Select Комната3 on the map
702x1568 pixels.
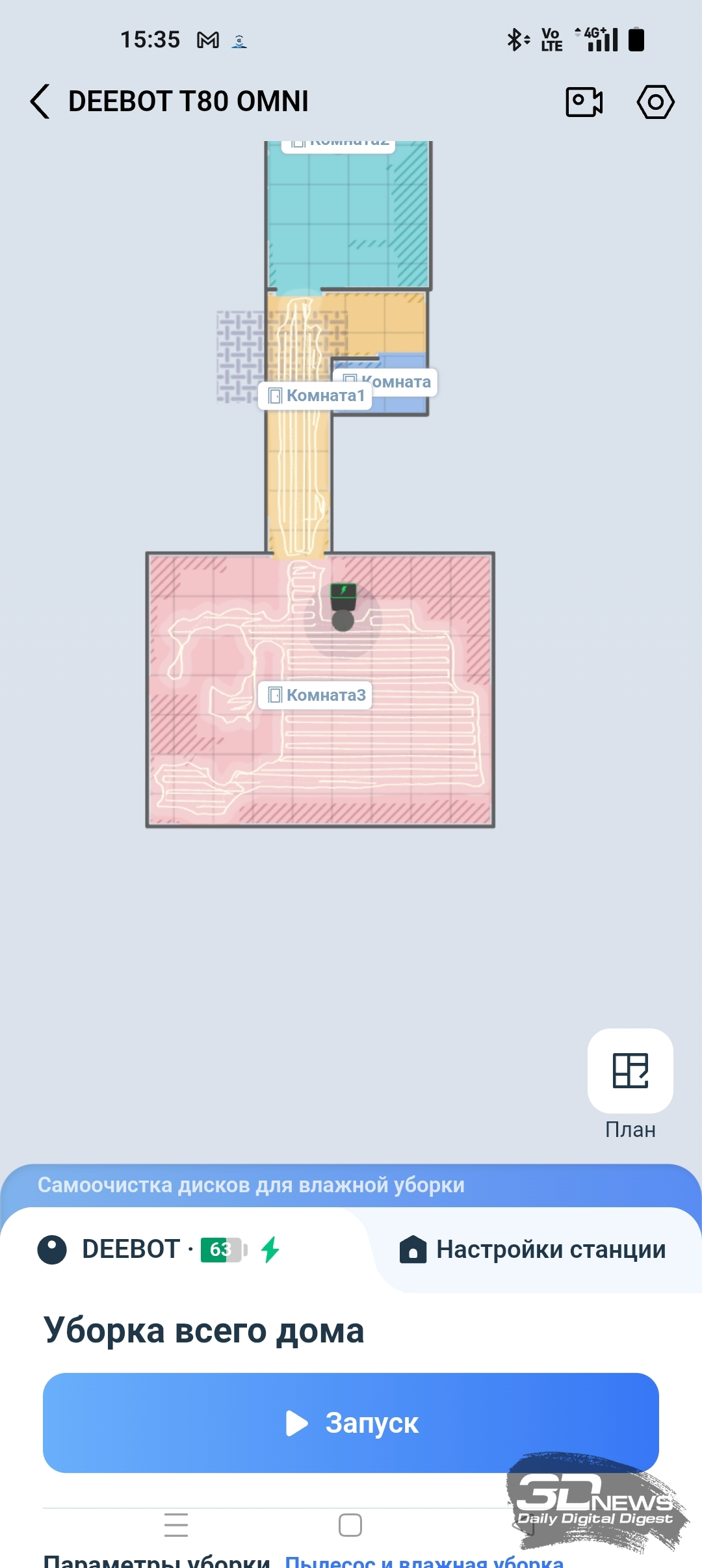click(x=316, y=695)
